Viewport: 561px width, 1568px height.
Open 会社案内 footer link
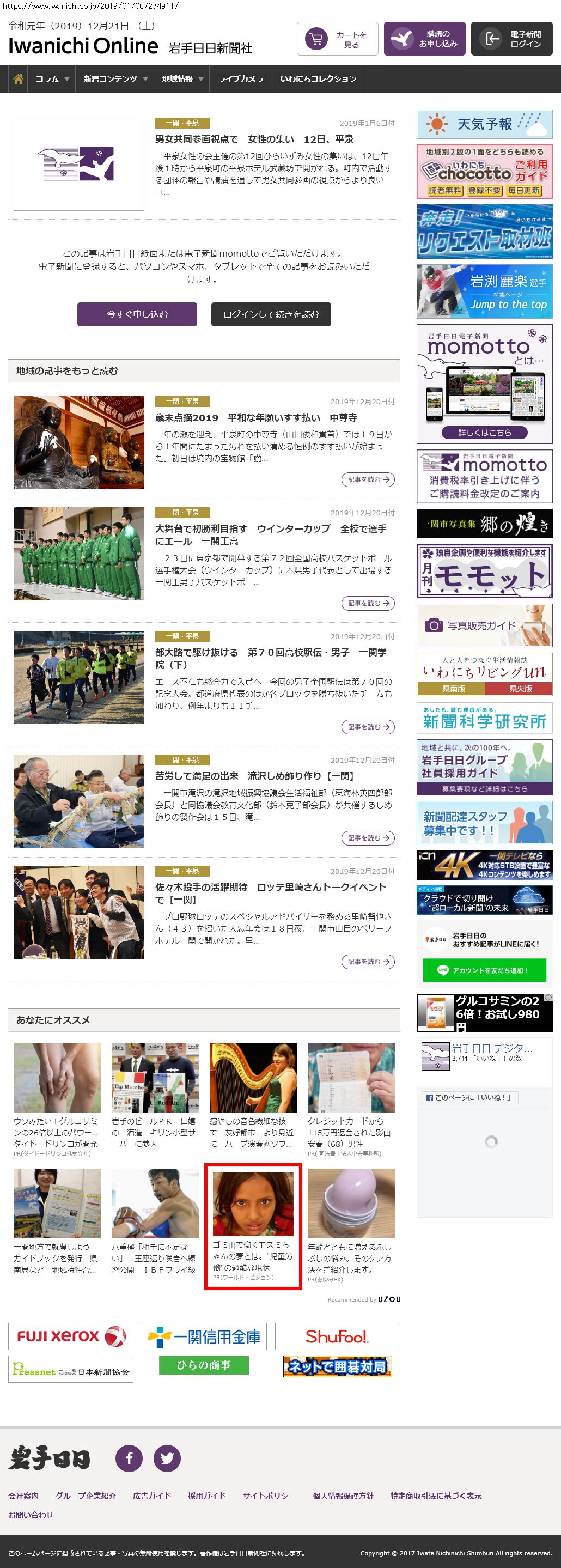click(23, 1495)
